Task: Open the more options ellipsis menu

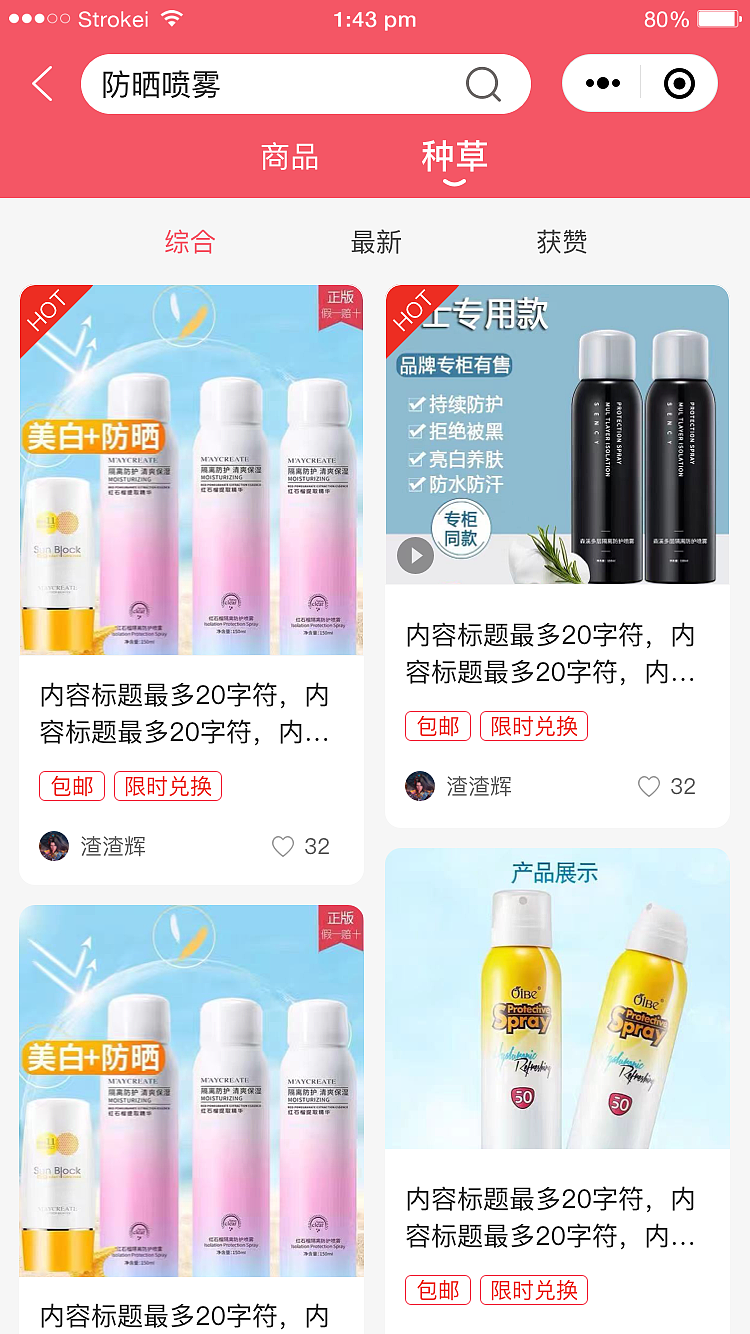Action: tap(603, 84)
